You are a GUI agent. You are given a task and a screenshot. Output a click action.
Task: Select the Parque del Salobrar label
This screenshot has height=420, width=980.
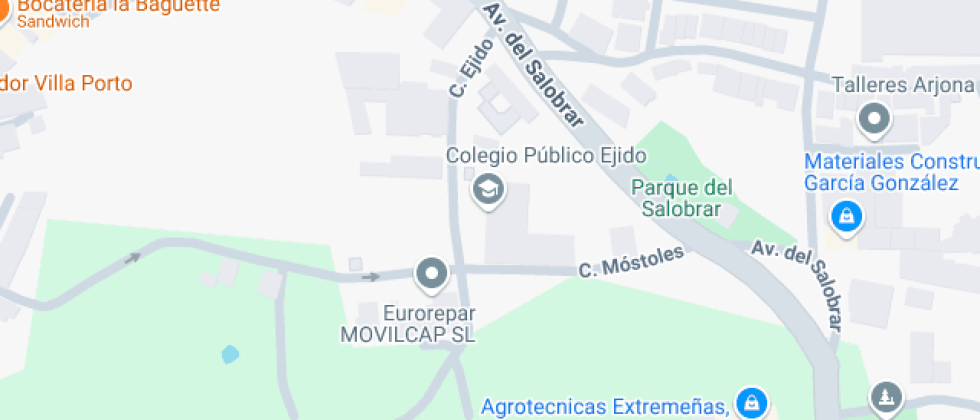click(681, 198)
